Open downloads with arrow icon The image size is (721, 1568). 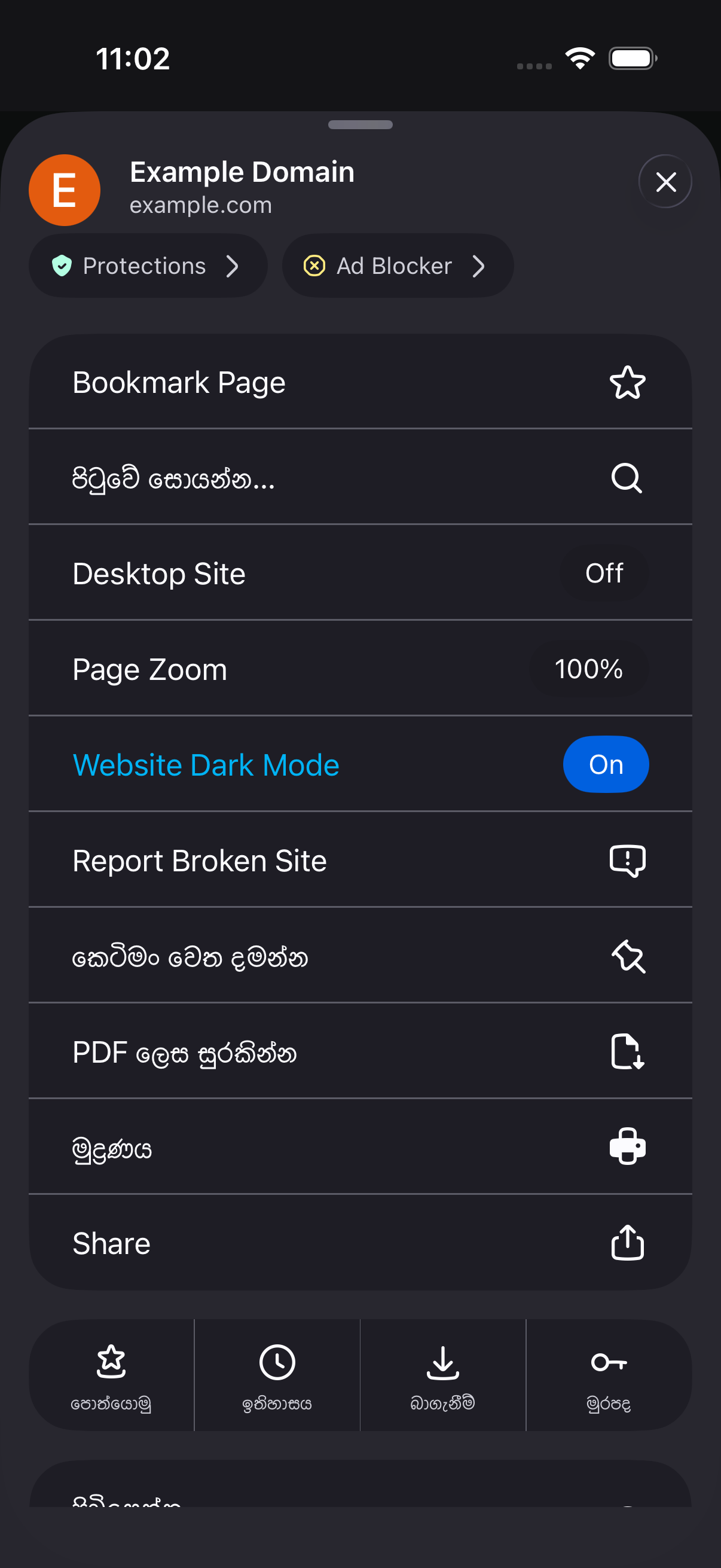[x=443, y=1375]
